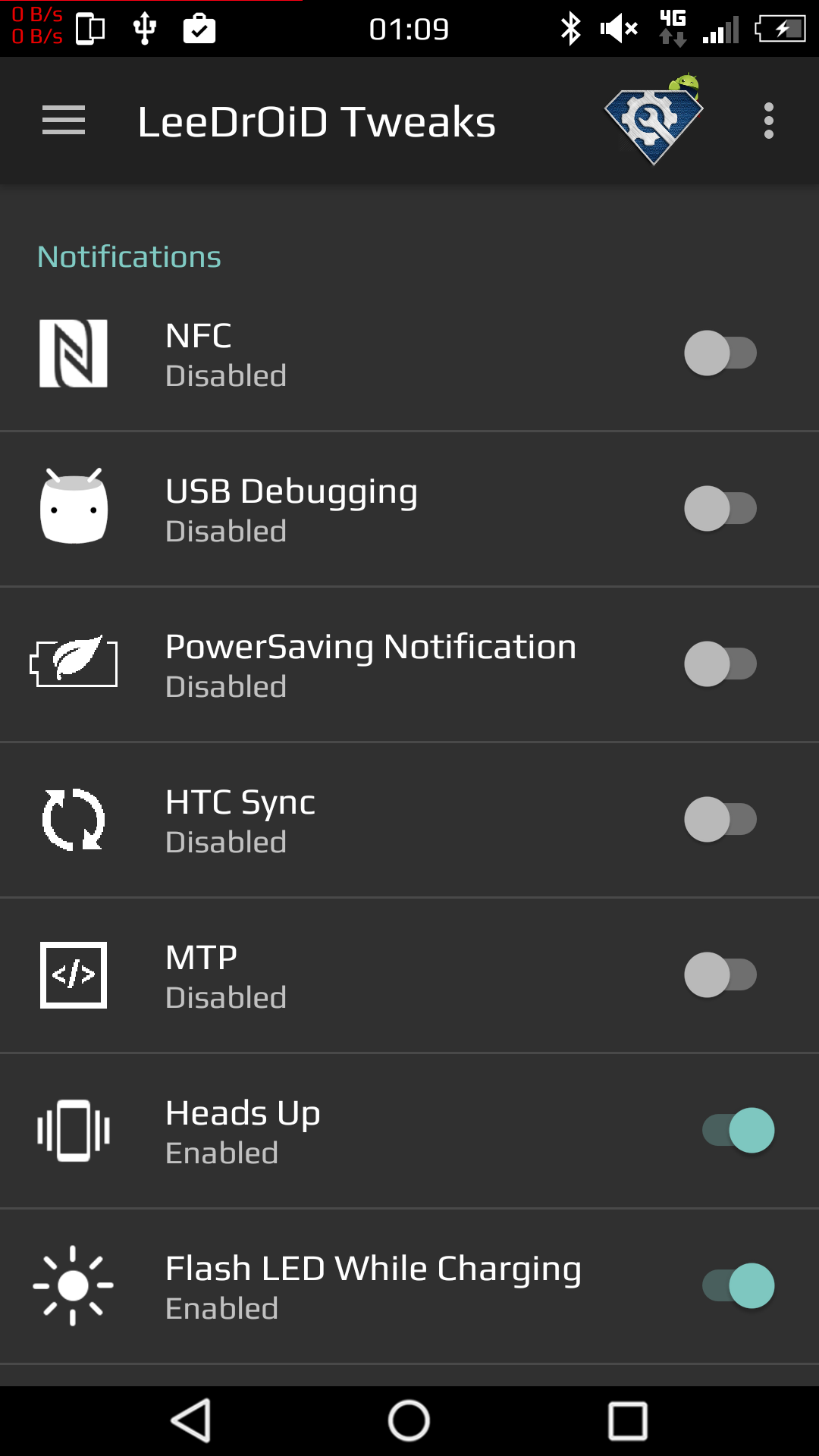Switch on the MTP notification
Viewport: 819px width, 1456px height.
[x=720, y=975]
